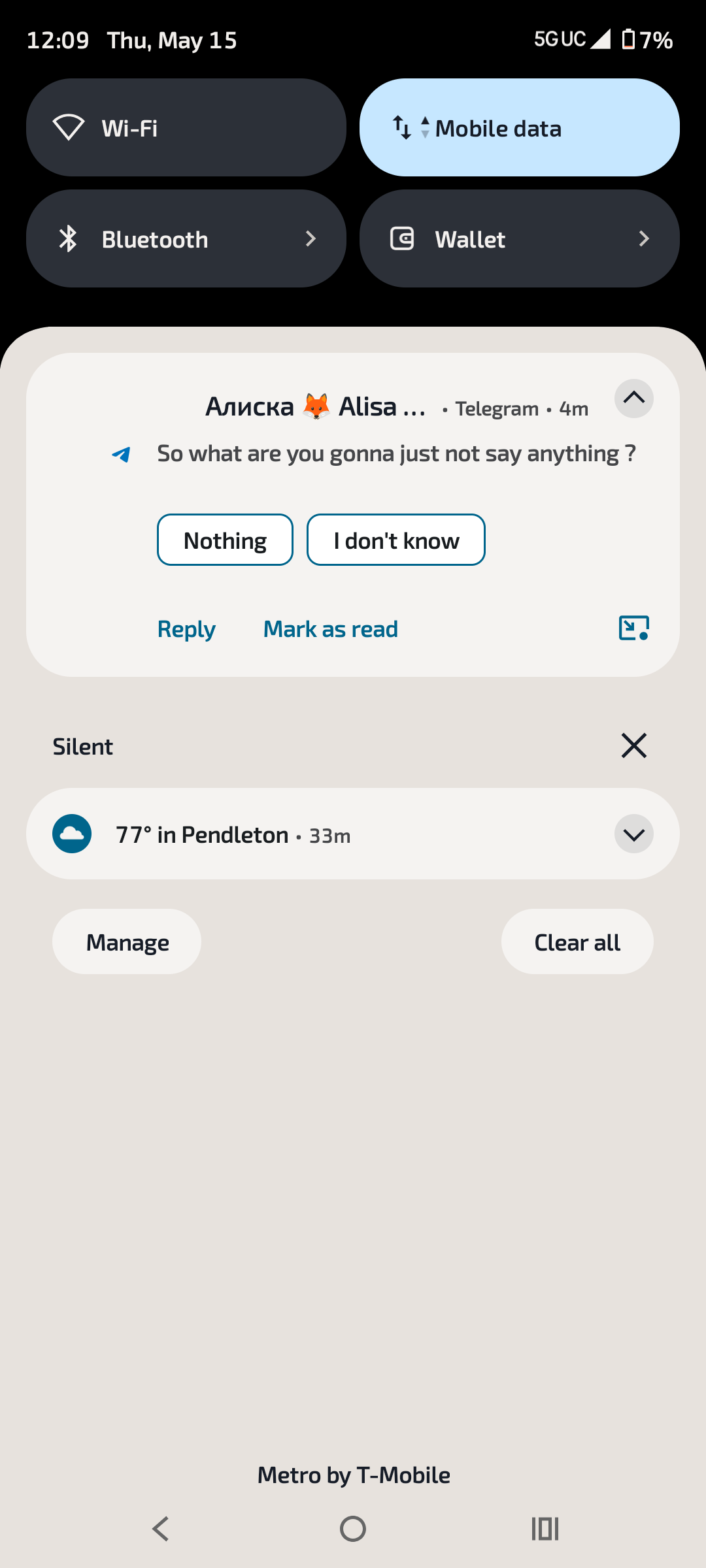Open Manage notification settings
Image resolution: width=706 pixels, height=1568 pixels.
(x=127, y=941)
